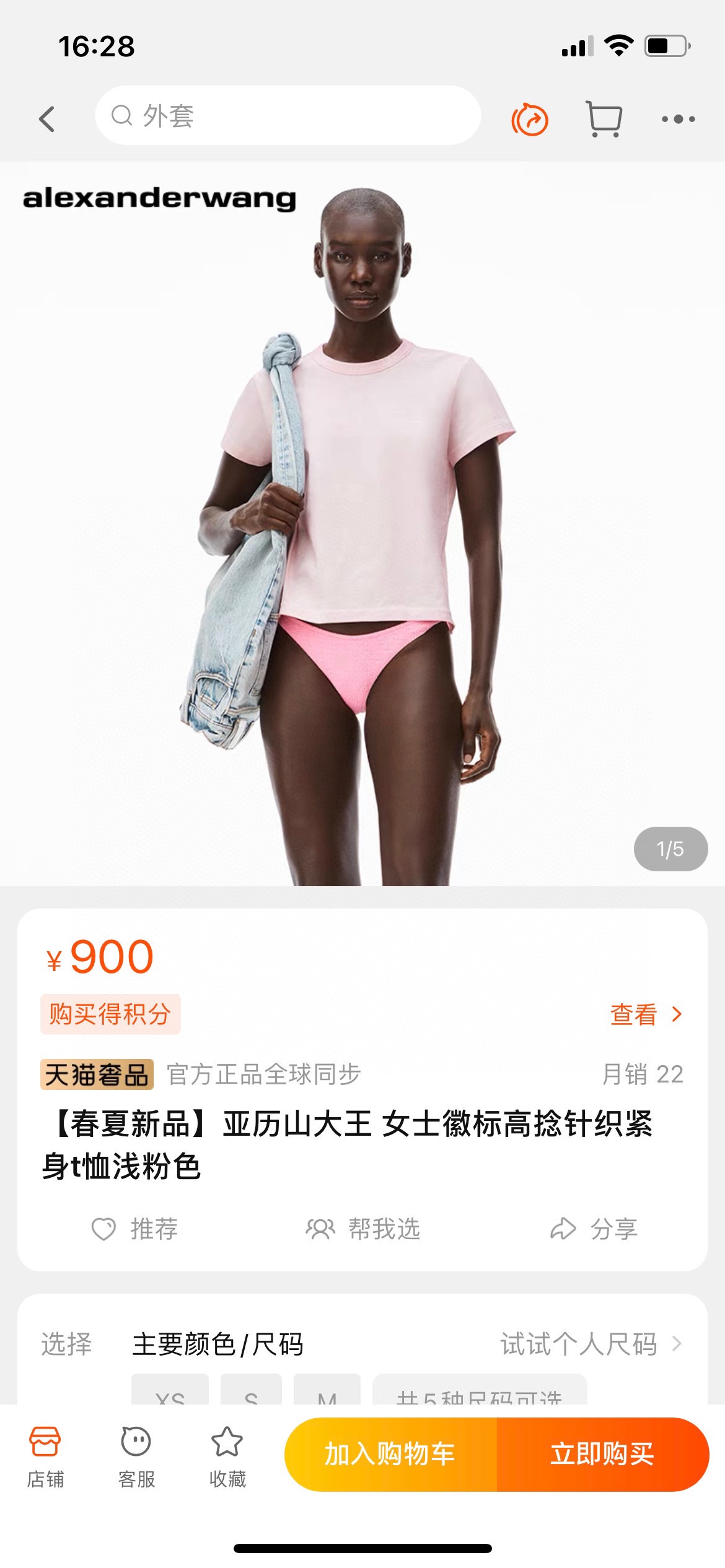
Task: View 购买得积分 points details via 查看
Action: 646,1014
